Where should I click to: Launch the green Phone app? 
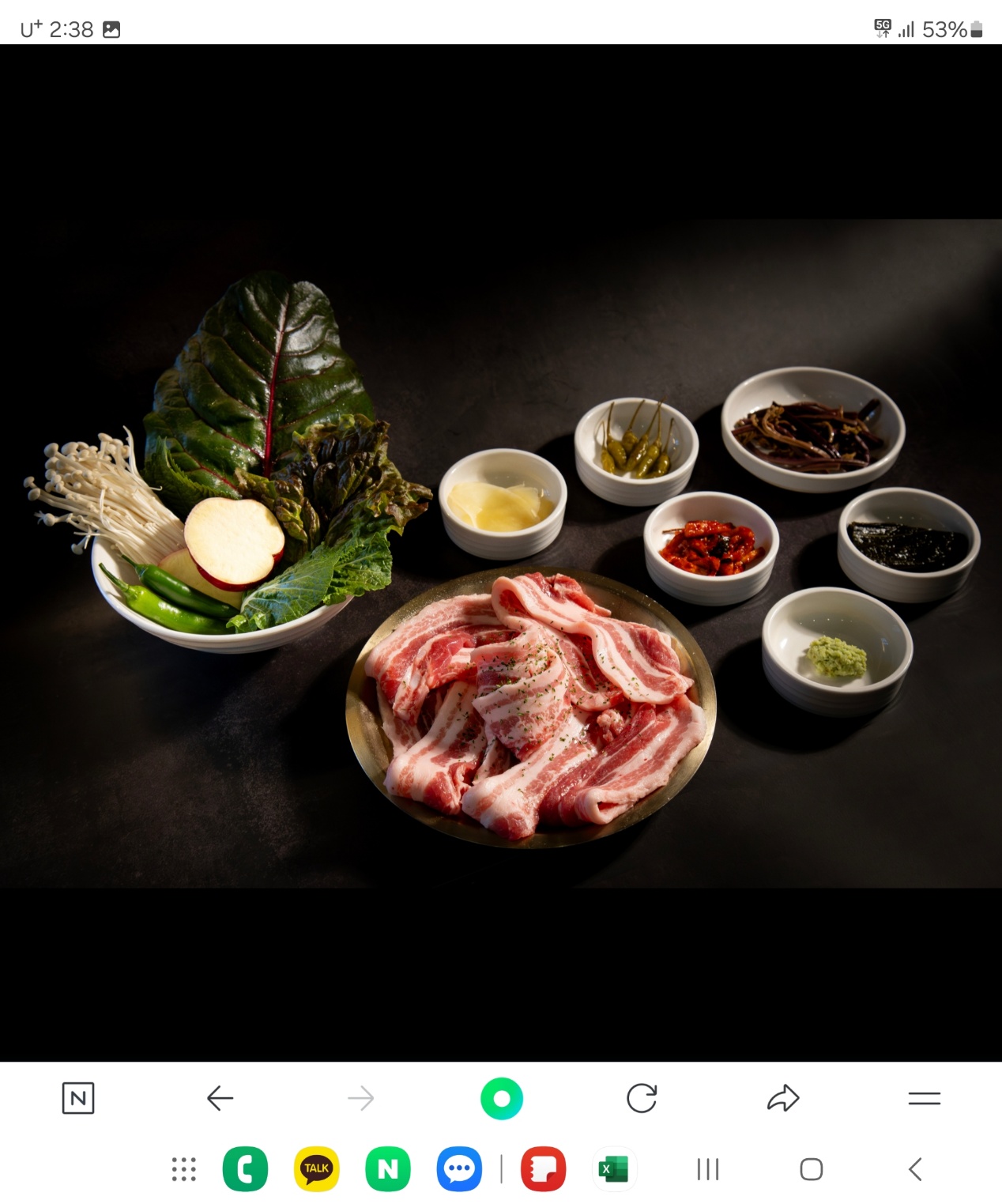point(245,1169)
